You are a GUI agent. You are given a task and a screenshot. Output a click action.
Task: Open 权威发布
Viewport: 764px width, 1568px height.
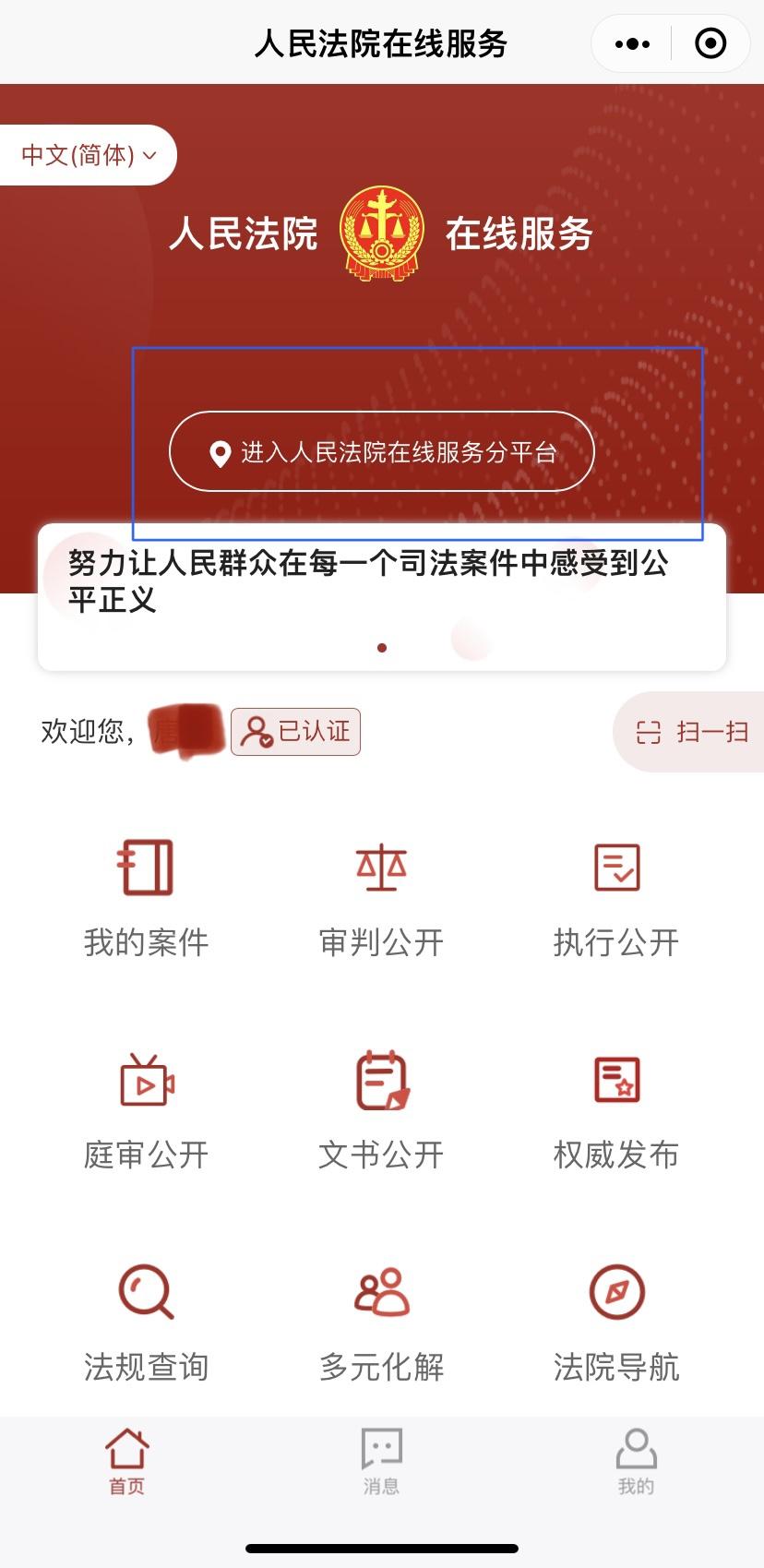click(x=616, y=1109)
